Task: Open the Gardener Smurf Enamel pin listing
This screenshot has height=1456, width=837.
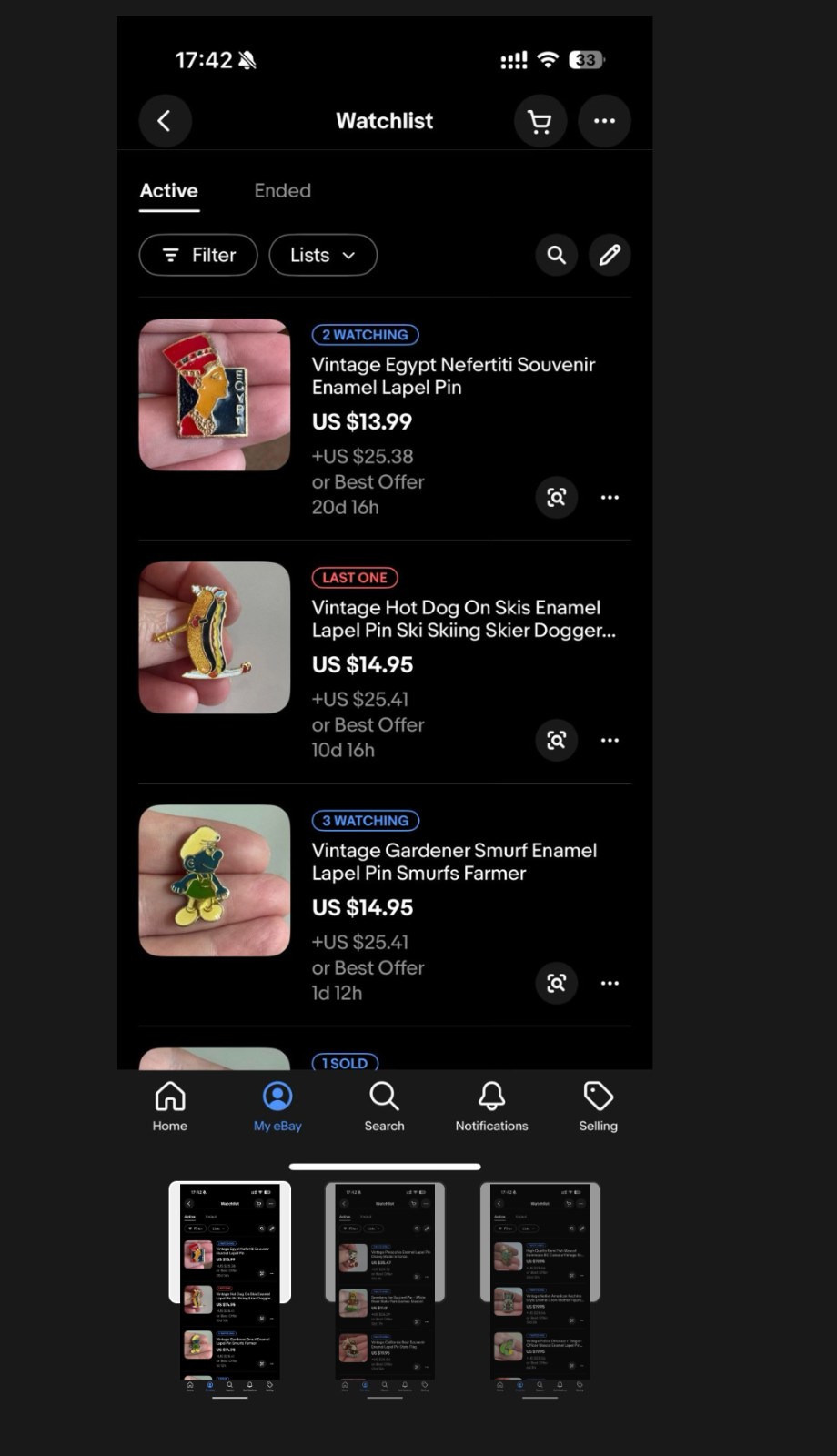Action: (x=454, y=862)
